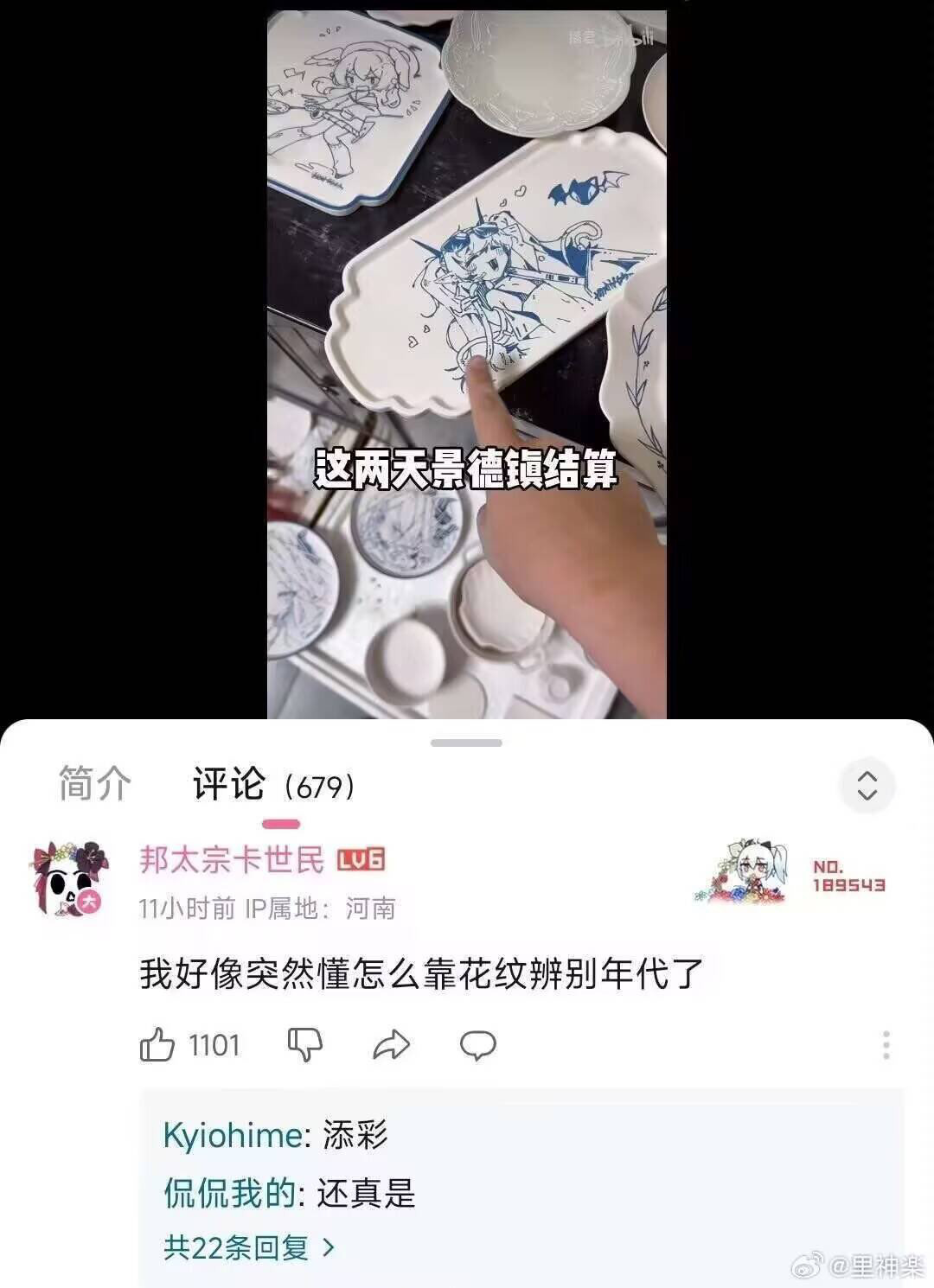934x1288 pixels.
Task: Open replier 侃侃我的's profile
Action: (x=230, y=1194)
